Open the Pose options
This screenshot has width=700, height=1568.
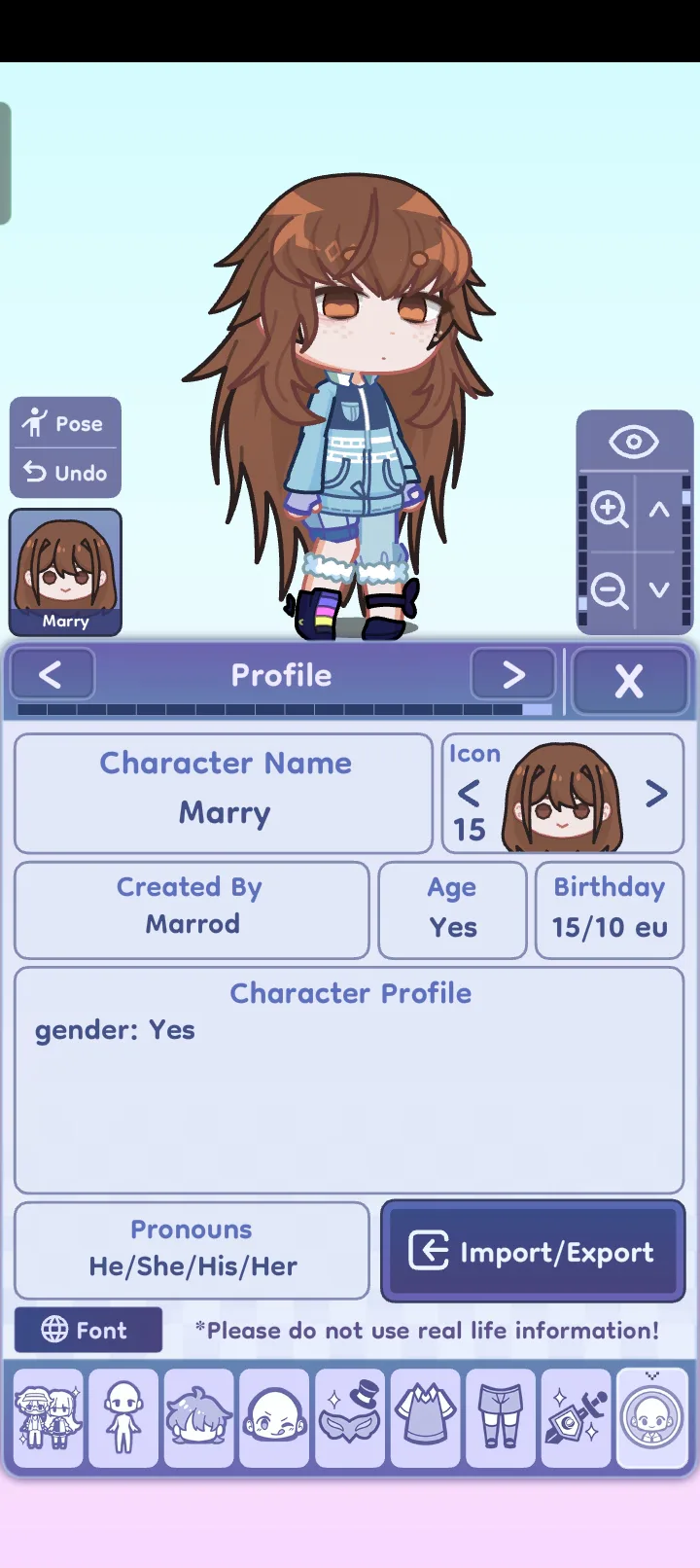65,423
